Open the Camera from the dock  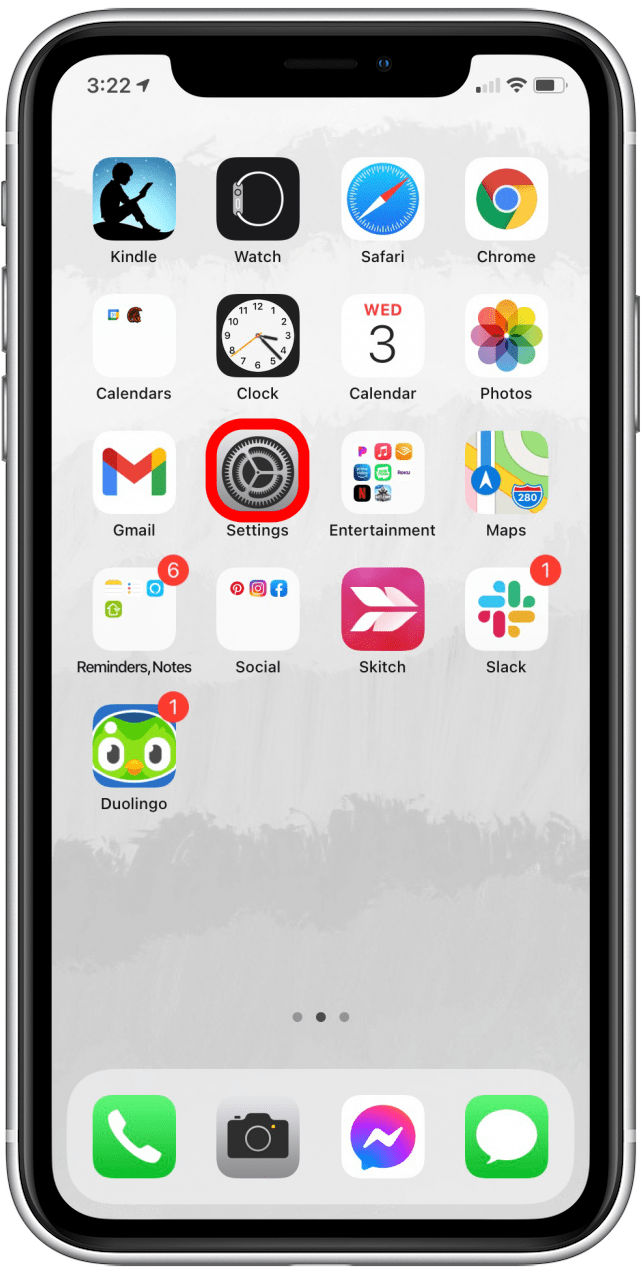click(258, 1136)
